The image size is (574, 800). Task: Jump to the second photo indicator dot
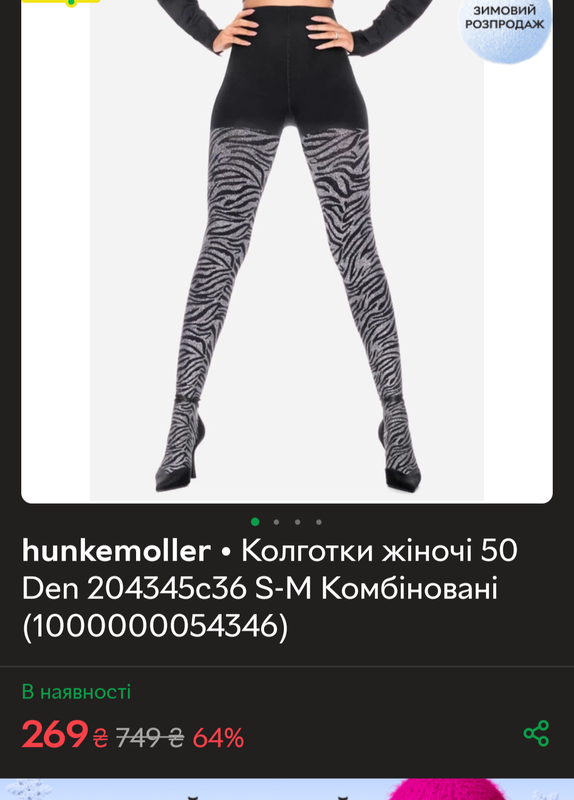click(277, 522)
